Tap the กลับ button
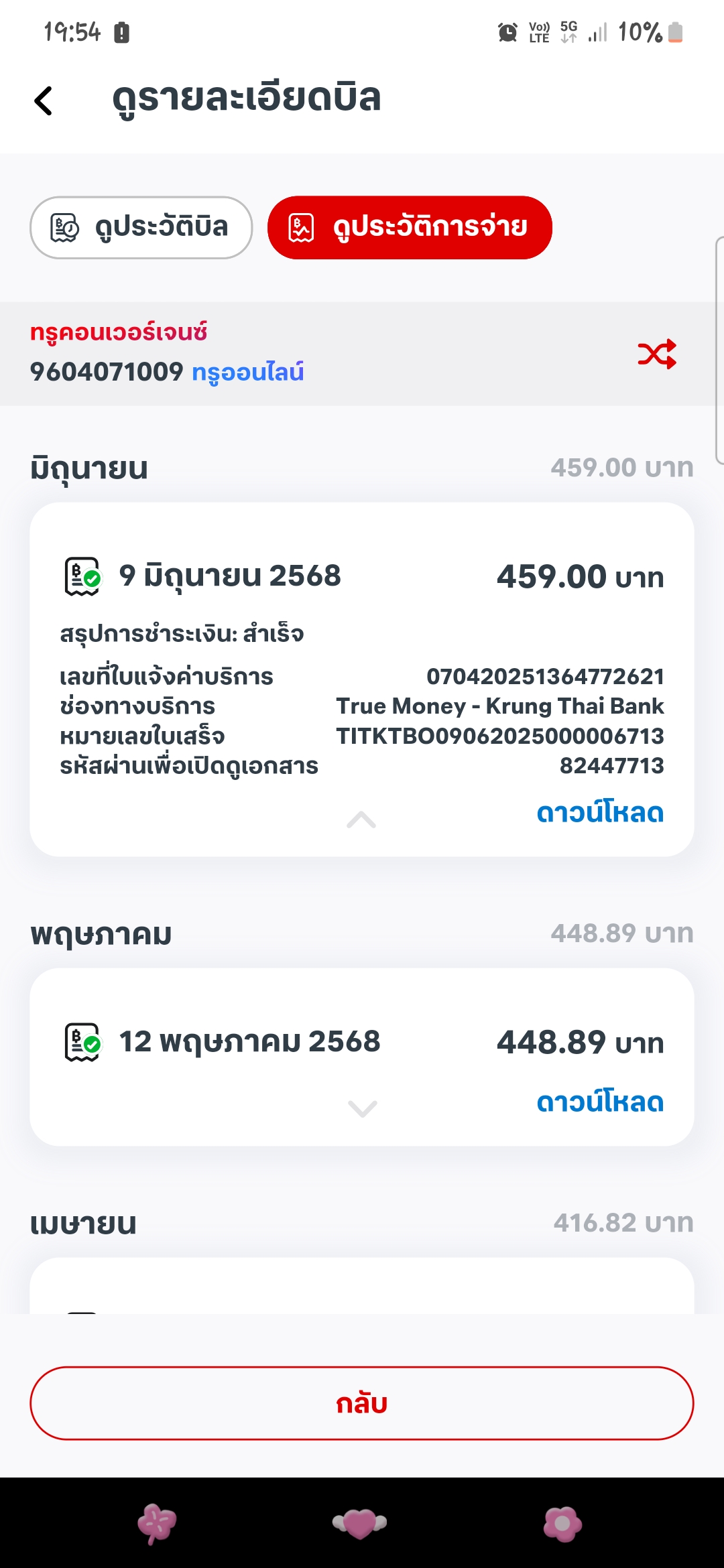Image resolution: width=724 pixels, height=1568 pixels. [362, 1403]
